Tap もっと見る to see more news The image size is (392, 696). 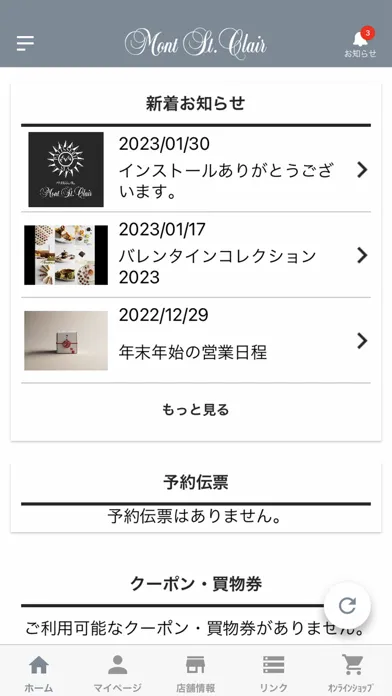coord(196,410)
